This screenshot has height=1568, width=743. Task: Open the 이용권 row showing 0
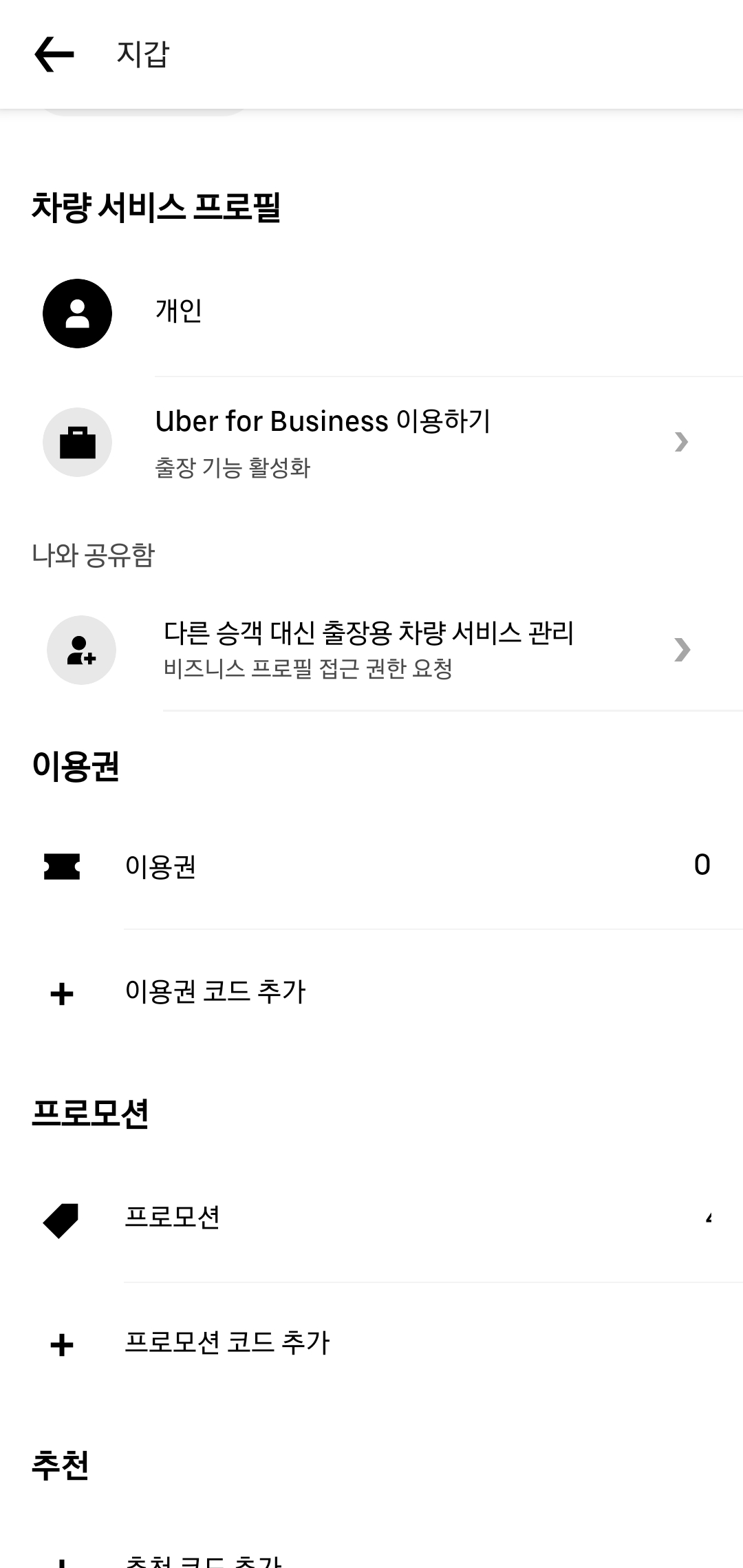371,866
